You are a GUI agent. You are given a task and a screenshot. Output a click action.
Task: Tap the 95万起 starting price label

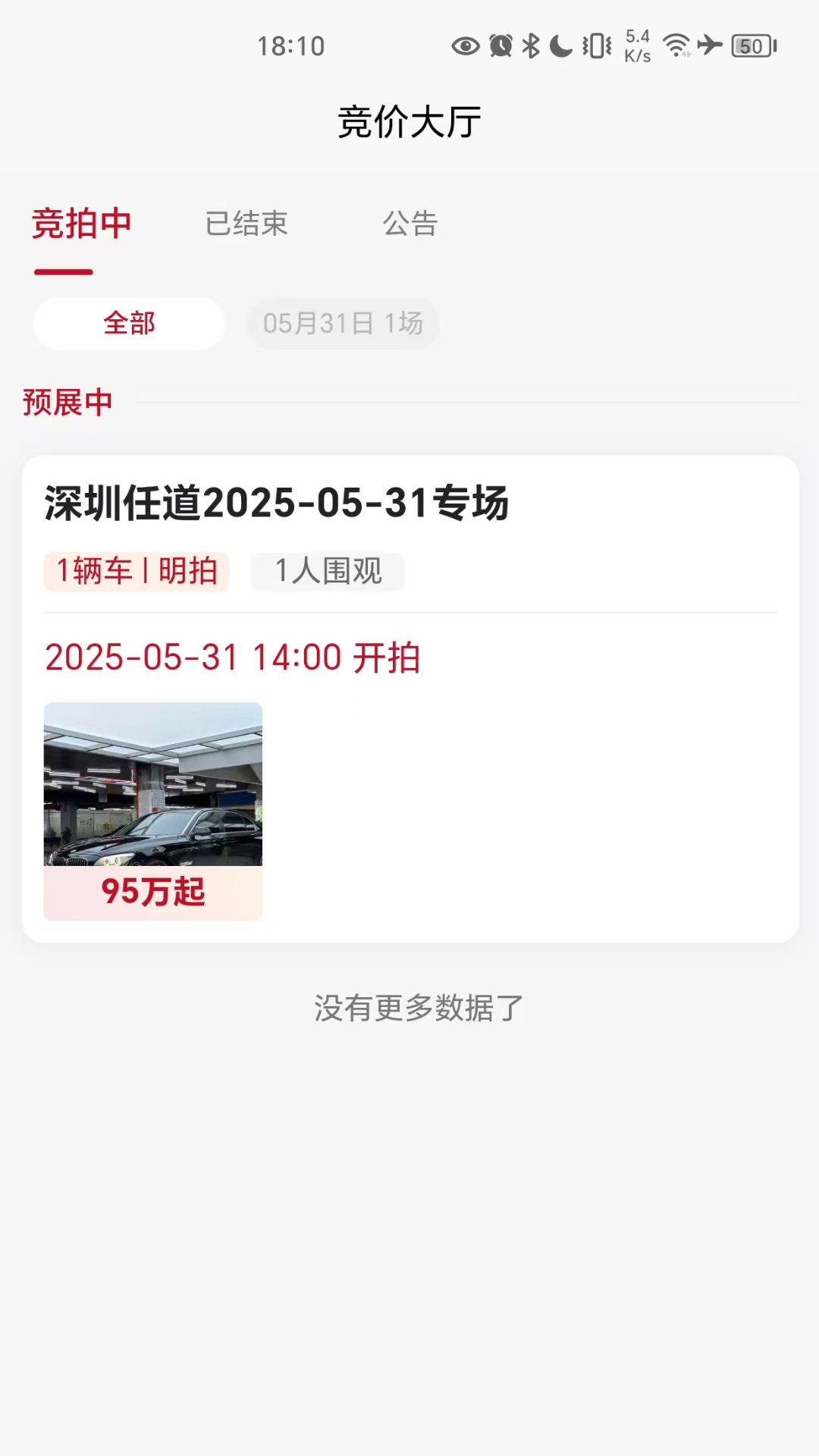[x=152, y=893]
